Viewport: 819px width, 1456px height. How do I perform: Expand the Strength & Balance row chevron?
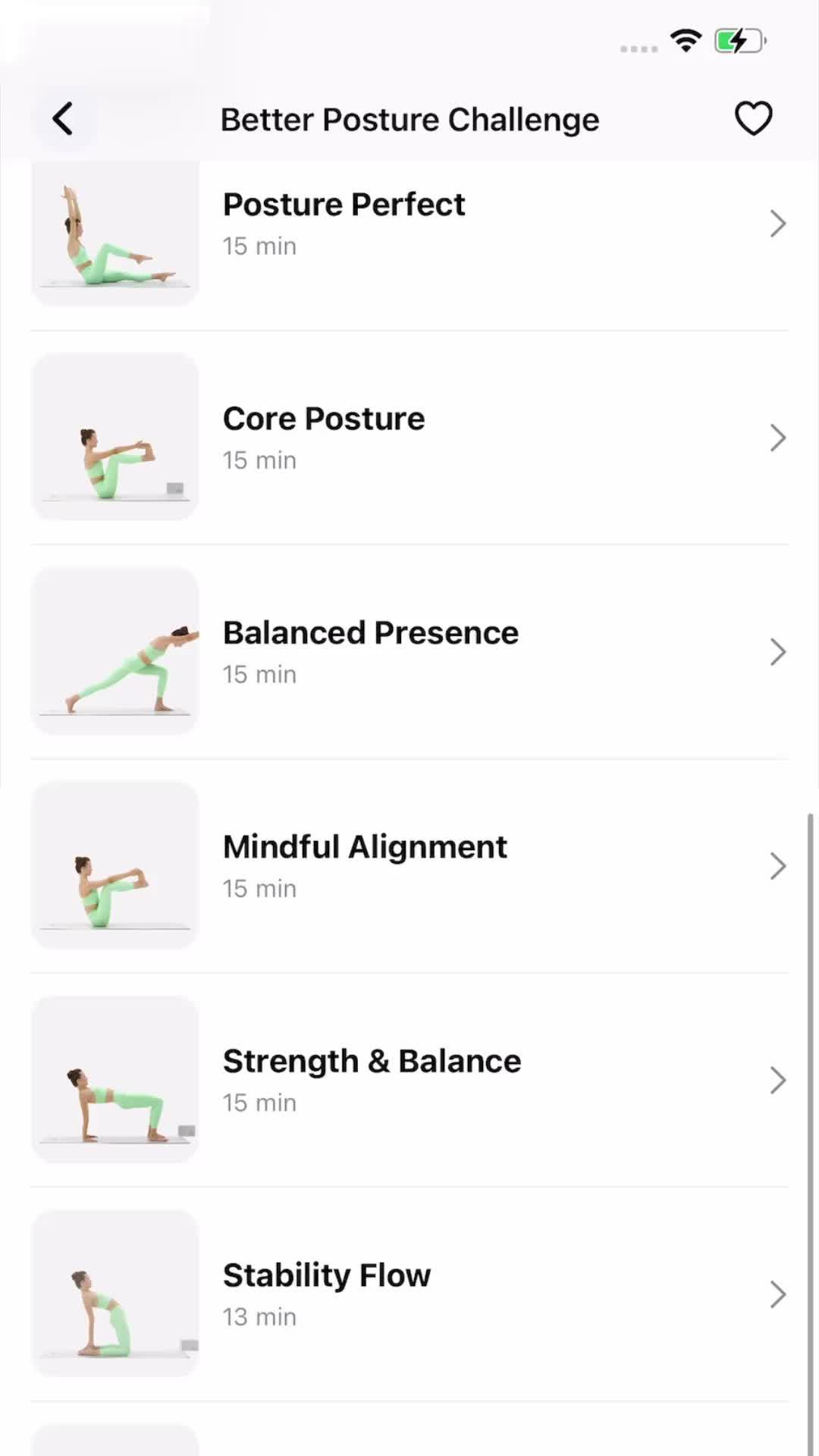pyautogui.click(x=777, y=1080)
